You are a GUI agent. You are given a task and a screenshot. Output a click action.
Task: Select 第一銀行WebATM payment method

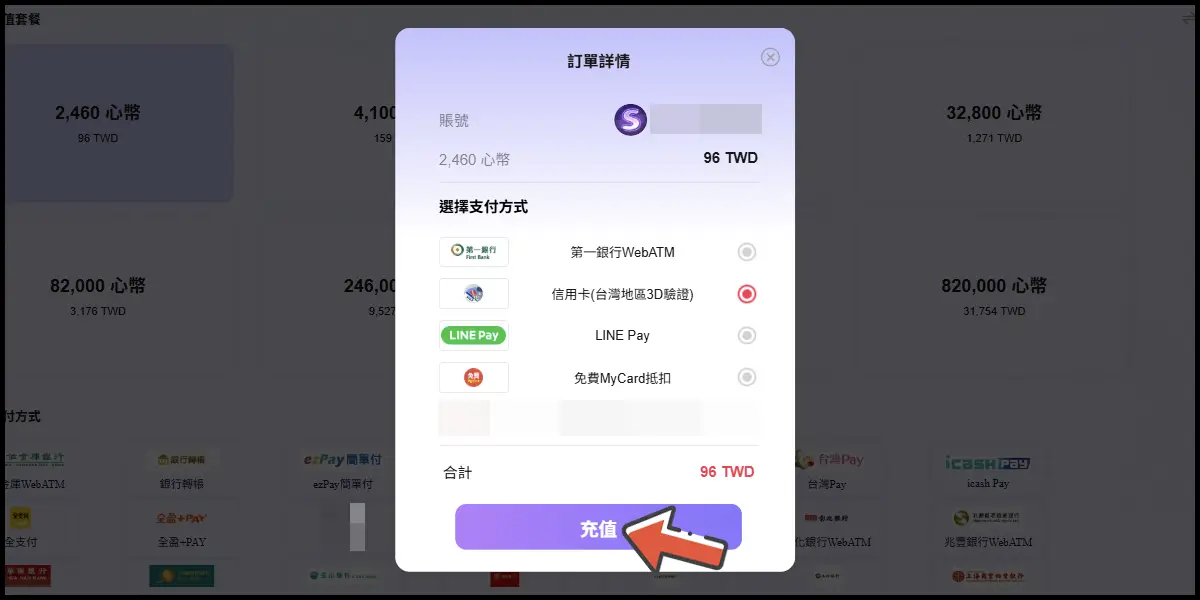746,252
